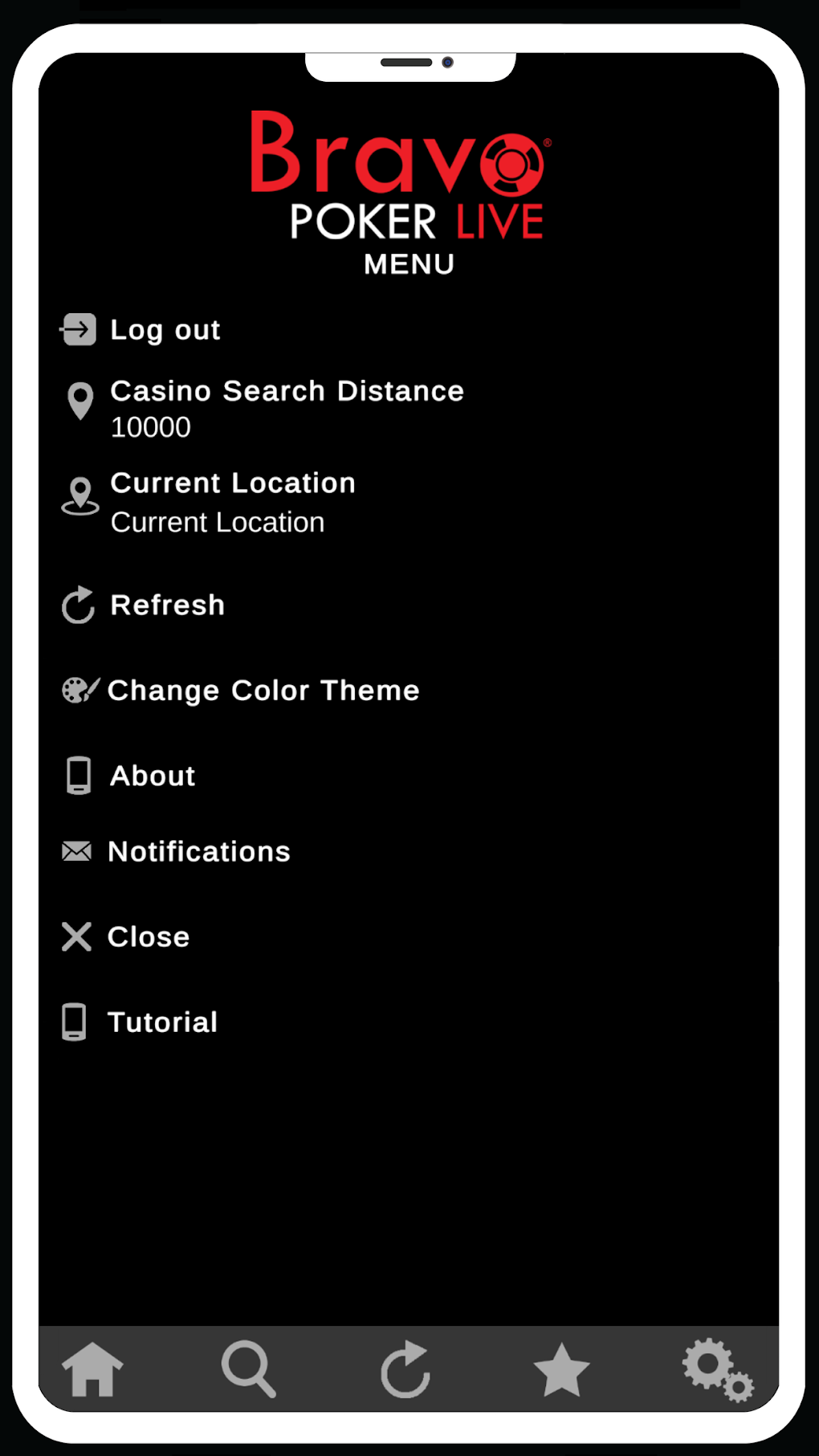Open the search magnifier tab

249,1369
